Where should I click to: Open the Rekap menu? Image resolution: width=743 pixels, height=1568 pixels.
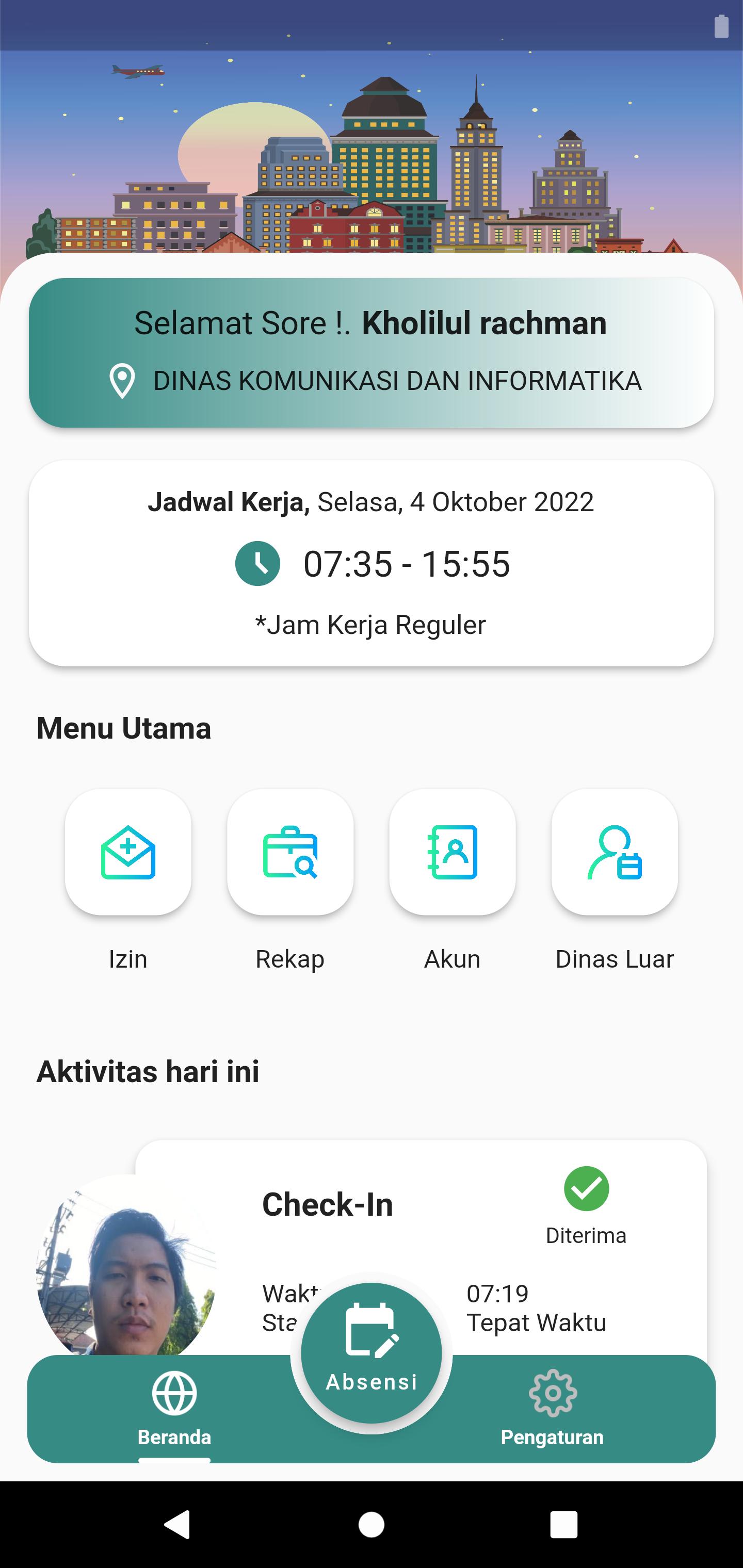click(x=290, y=852)
